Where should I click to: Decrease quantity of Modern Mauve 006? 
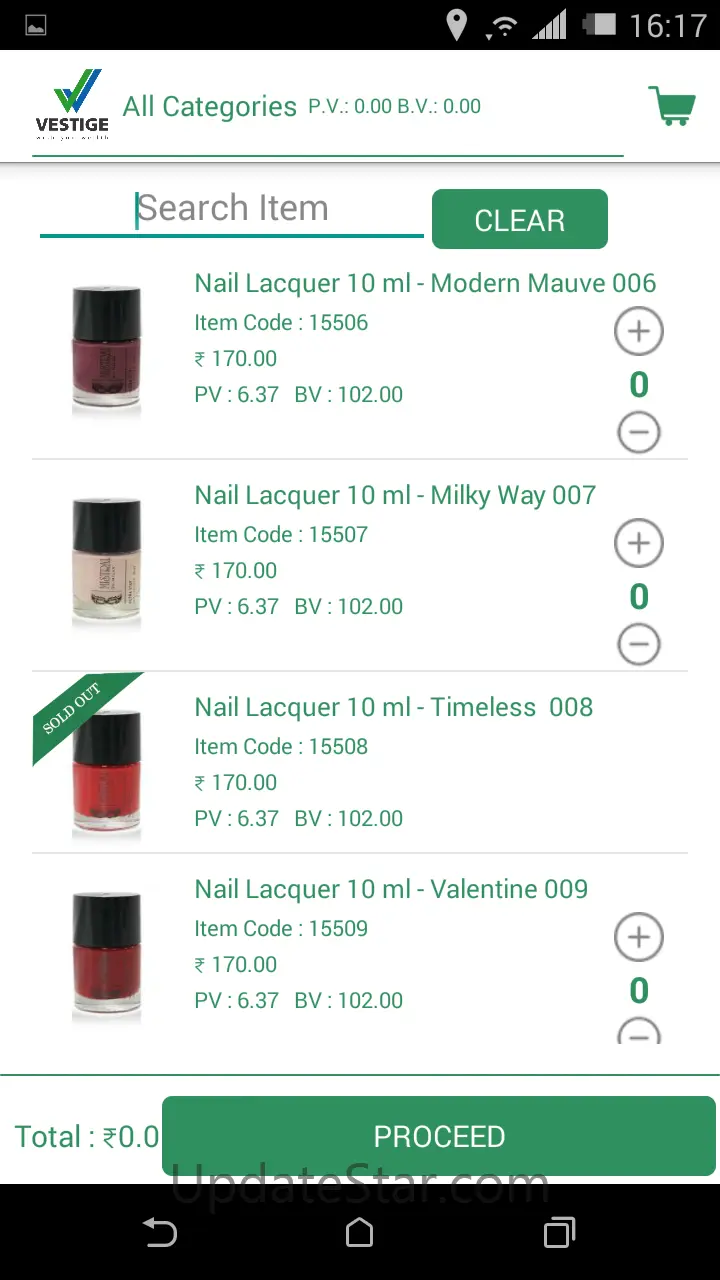point(638,432)
